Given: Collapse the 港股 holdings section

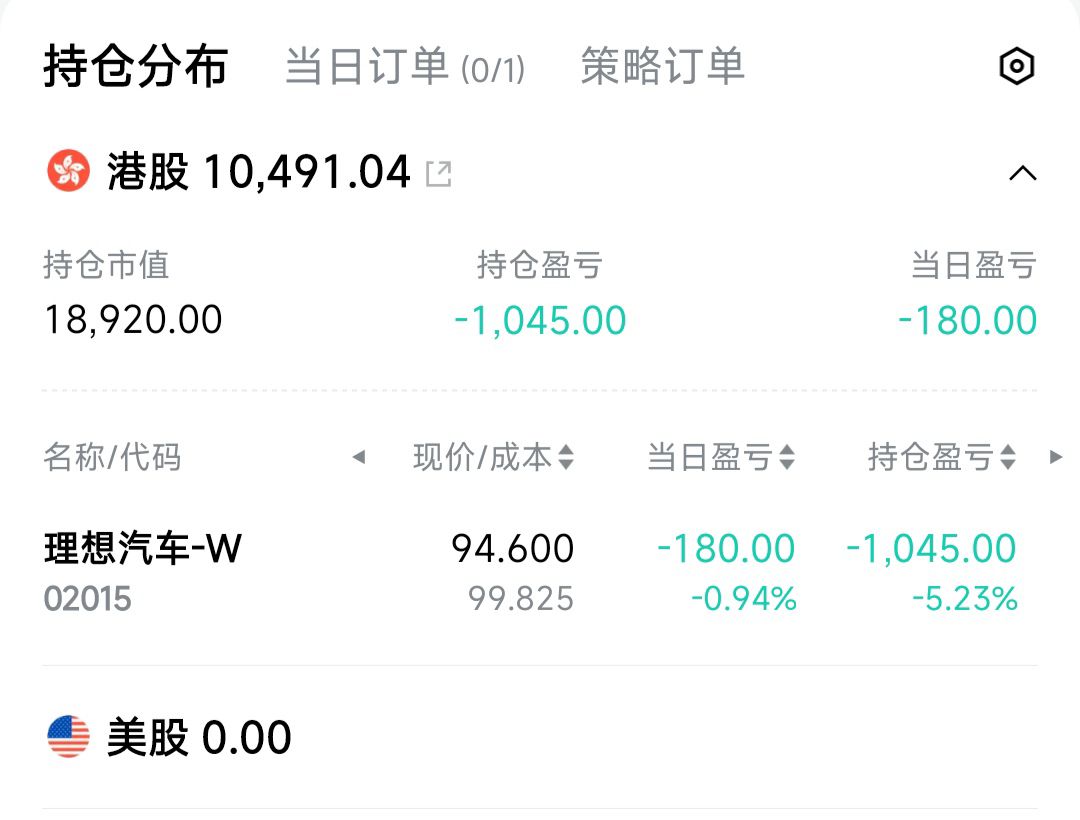Looking at the screenshot, I should click(x=1022, y=174).
